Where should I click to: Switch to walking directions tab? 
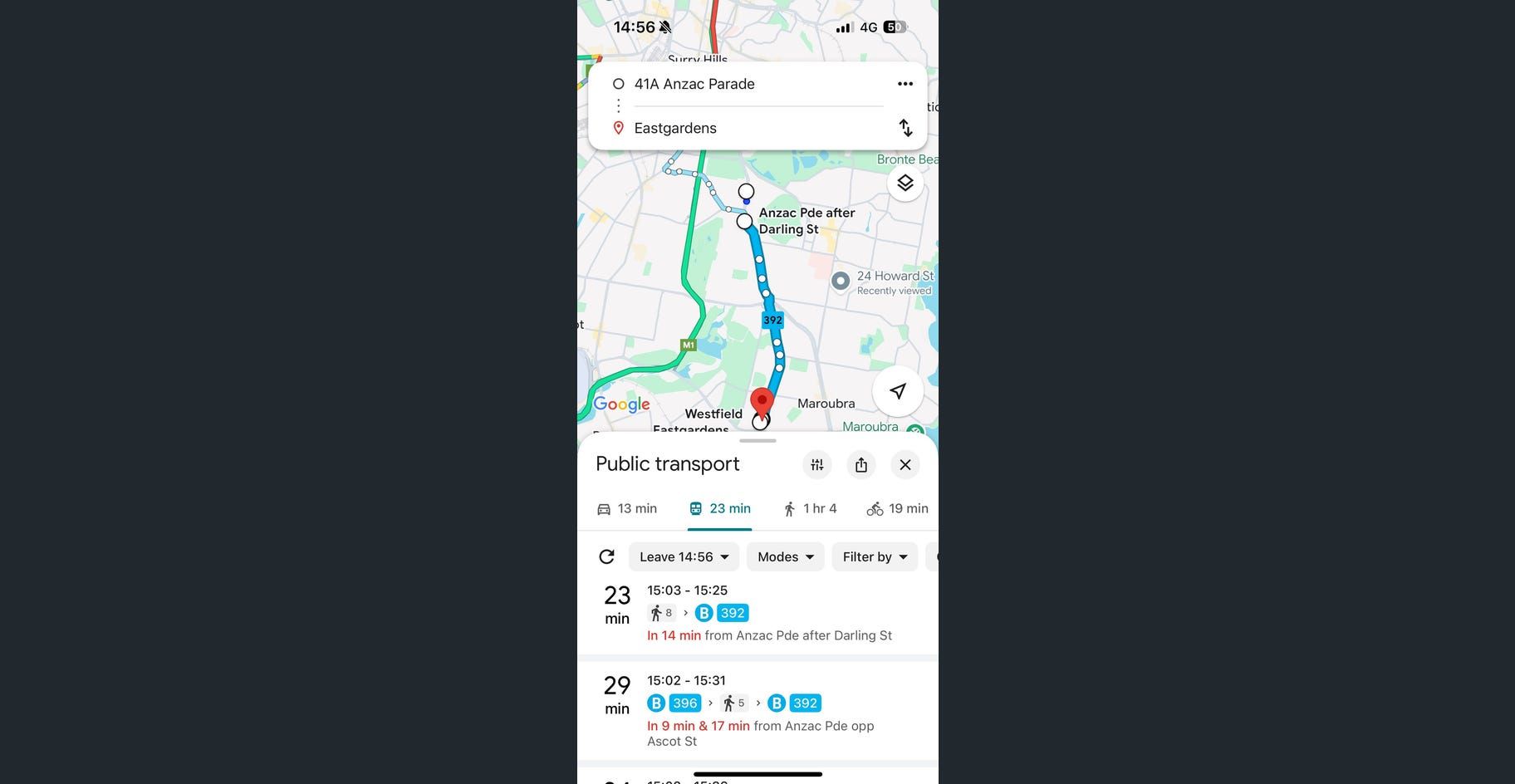pyautogui.click(x=810, y=509)
